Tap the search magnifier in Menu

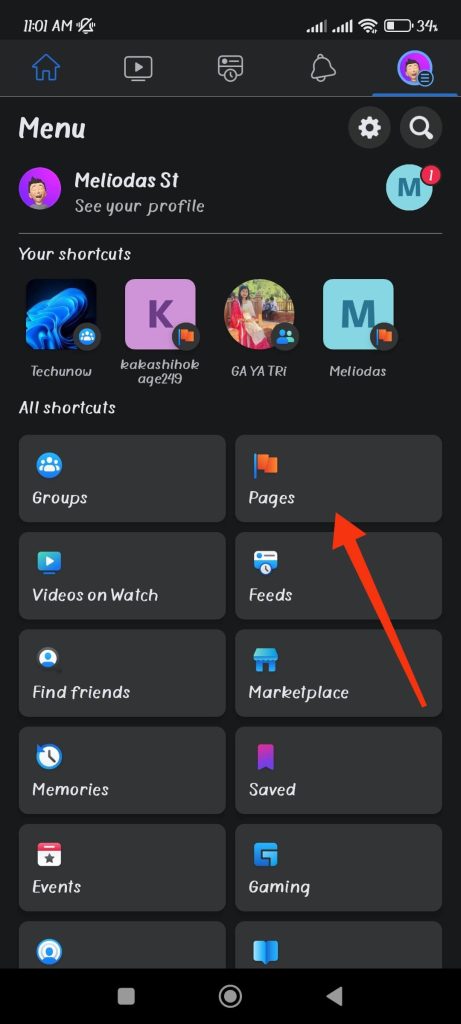pyautogui.click(x=421, y=127)
